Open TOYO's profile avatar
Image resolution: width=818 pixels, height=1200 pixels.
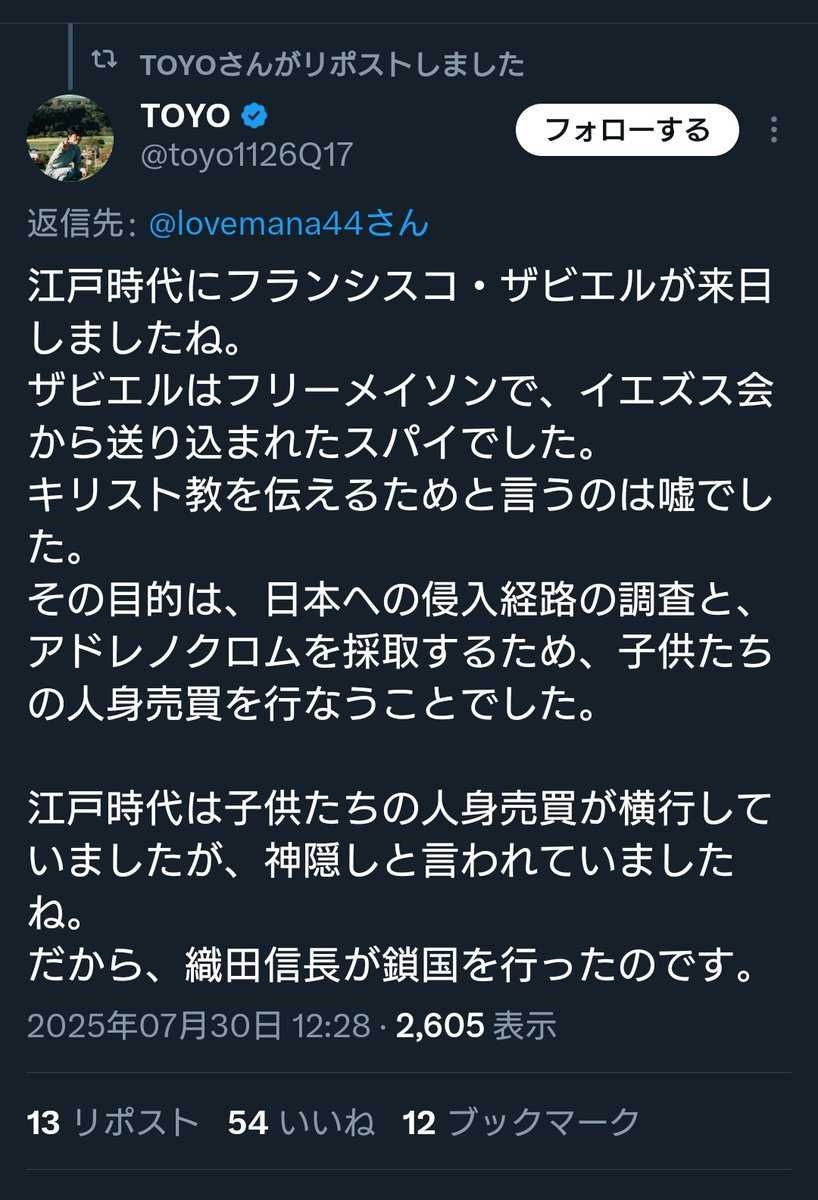[x=70, y=138]
